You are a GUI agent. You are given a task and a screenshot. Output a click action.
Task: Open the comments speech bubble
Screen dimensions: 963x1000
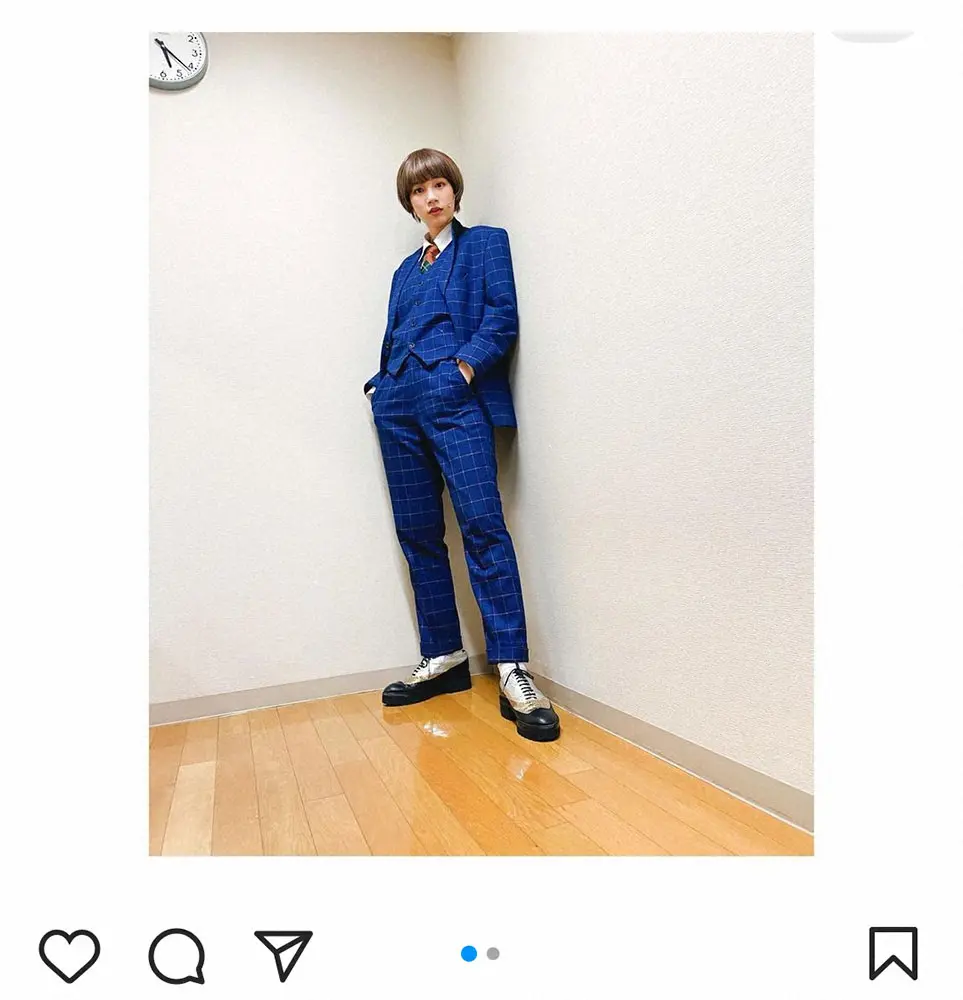(177, 955)
